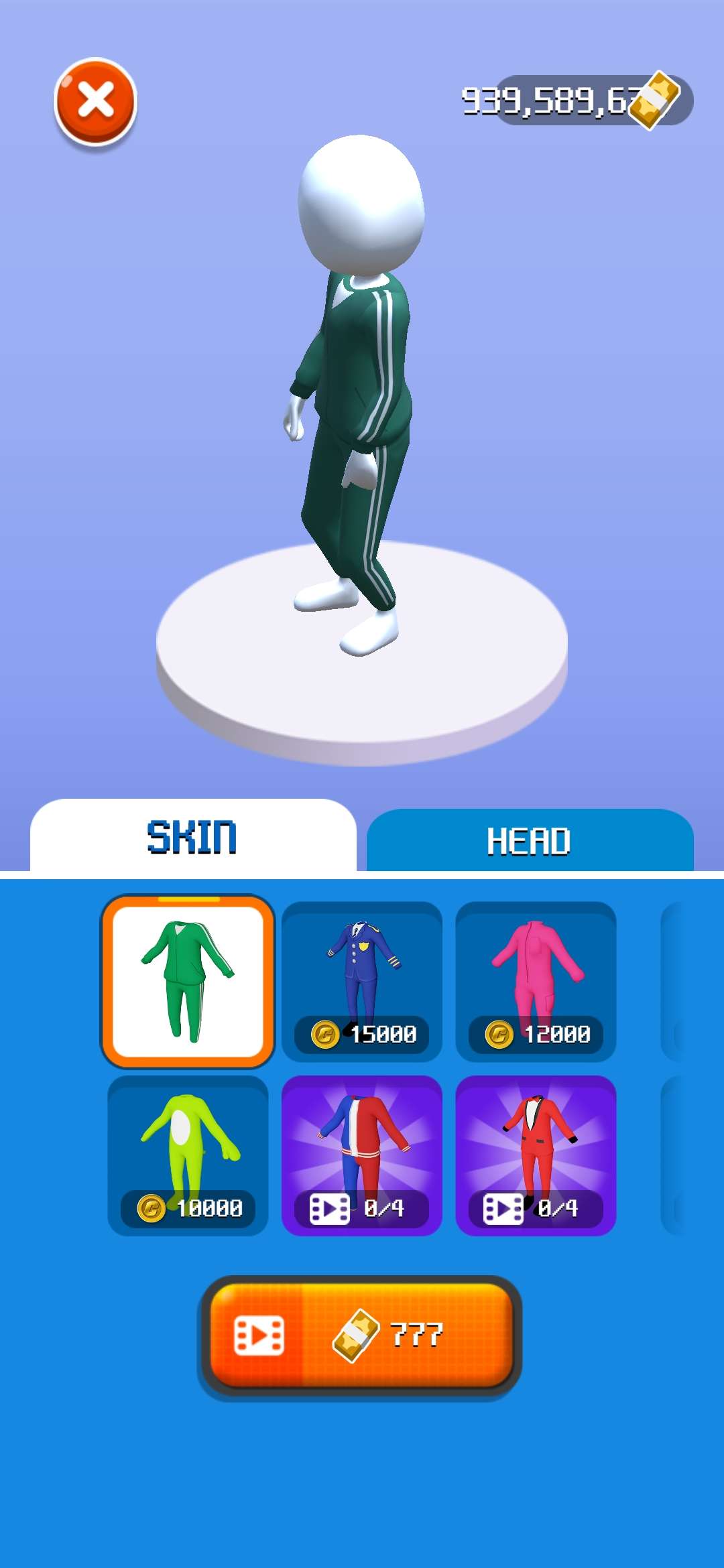
Task: Watch a video to earn 777 cash
Action: [x=361, y=1335]
